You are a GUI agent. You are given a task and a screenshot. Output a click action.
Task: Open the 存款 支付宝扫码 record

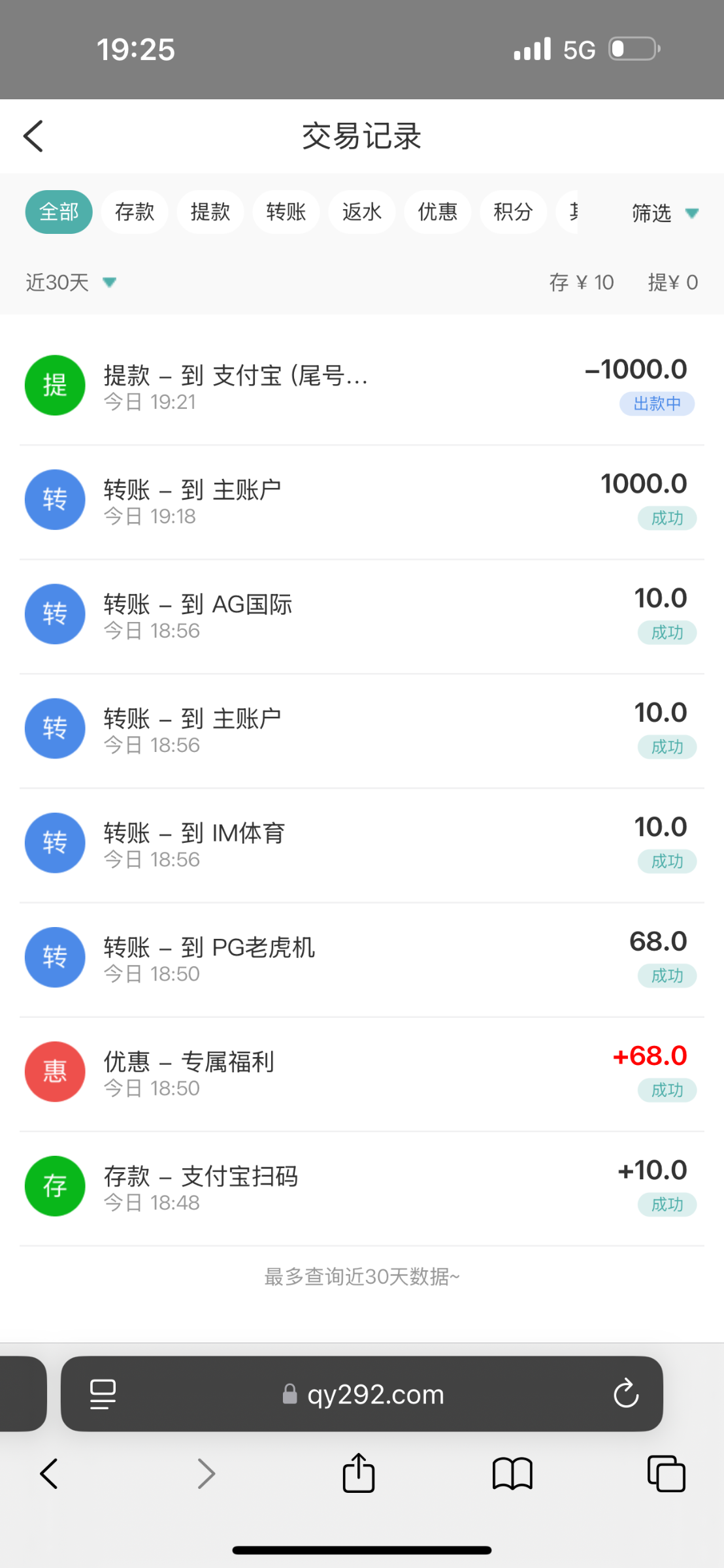point(362,1186)
